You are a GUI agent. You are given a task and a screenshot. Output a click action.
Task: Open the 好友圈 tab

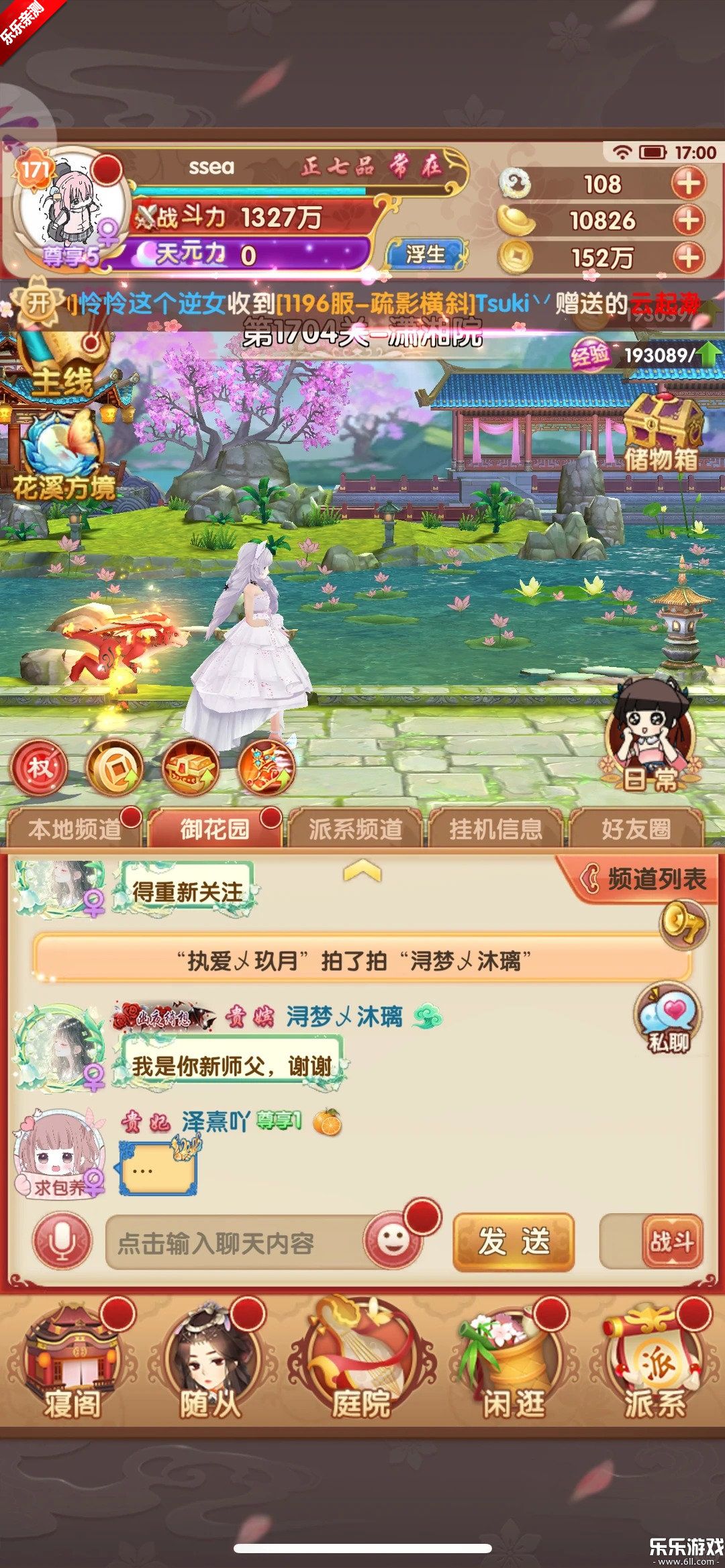pyautogui.click(x=636, y=829)
